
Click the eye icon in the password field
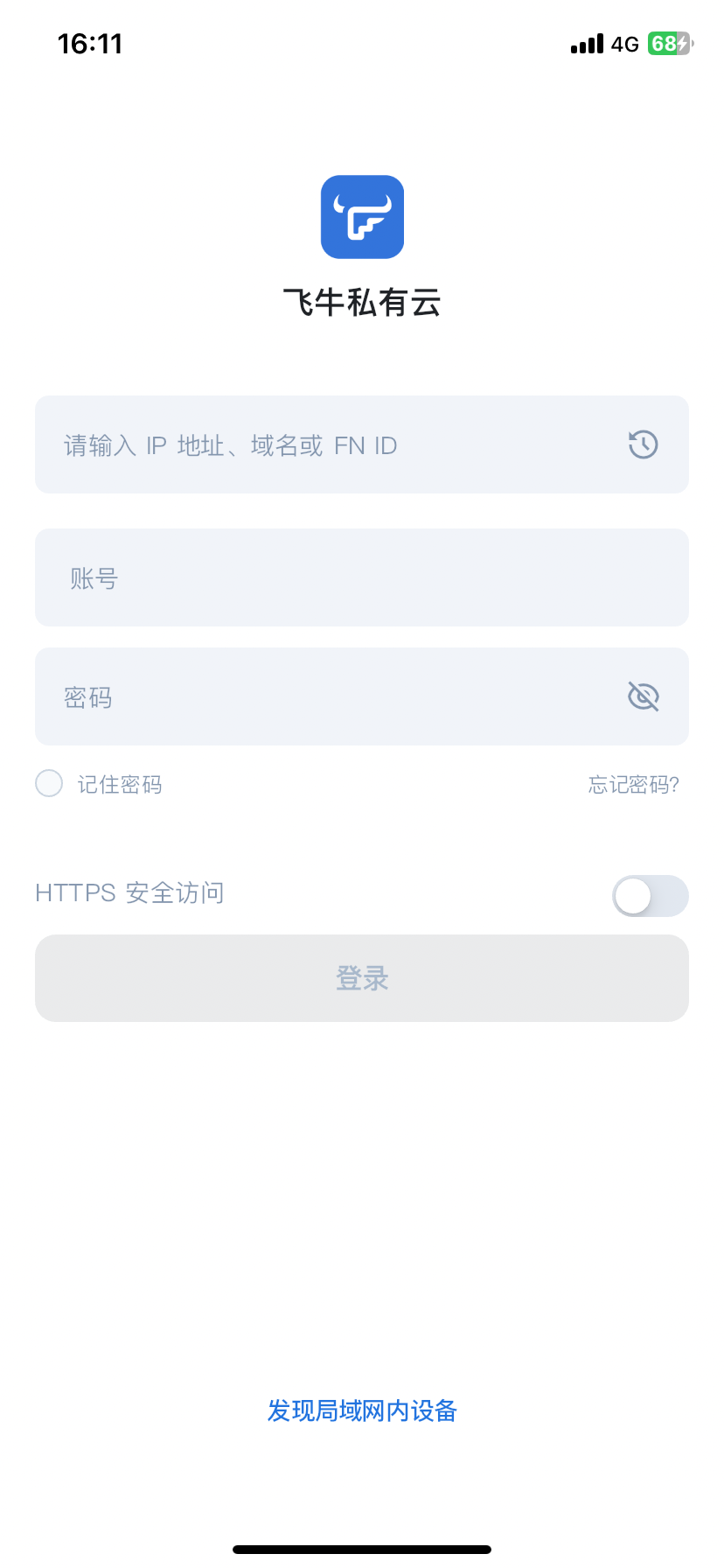tap(644, 696)
